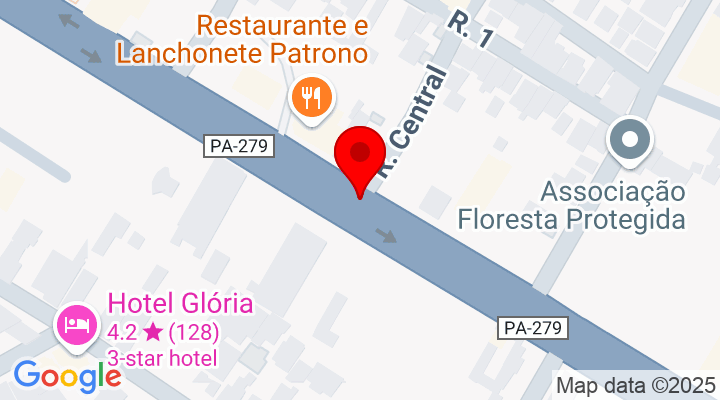
Task: Select Associação Floresta Protegida marker
Action: tap(630, 140)
